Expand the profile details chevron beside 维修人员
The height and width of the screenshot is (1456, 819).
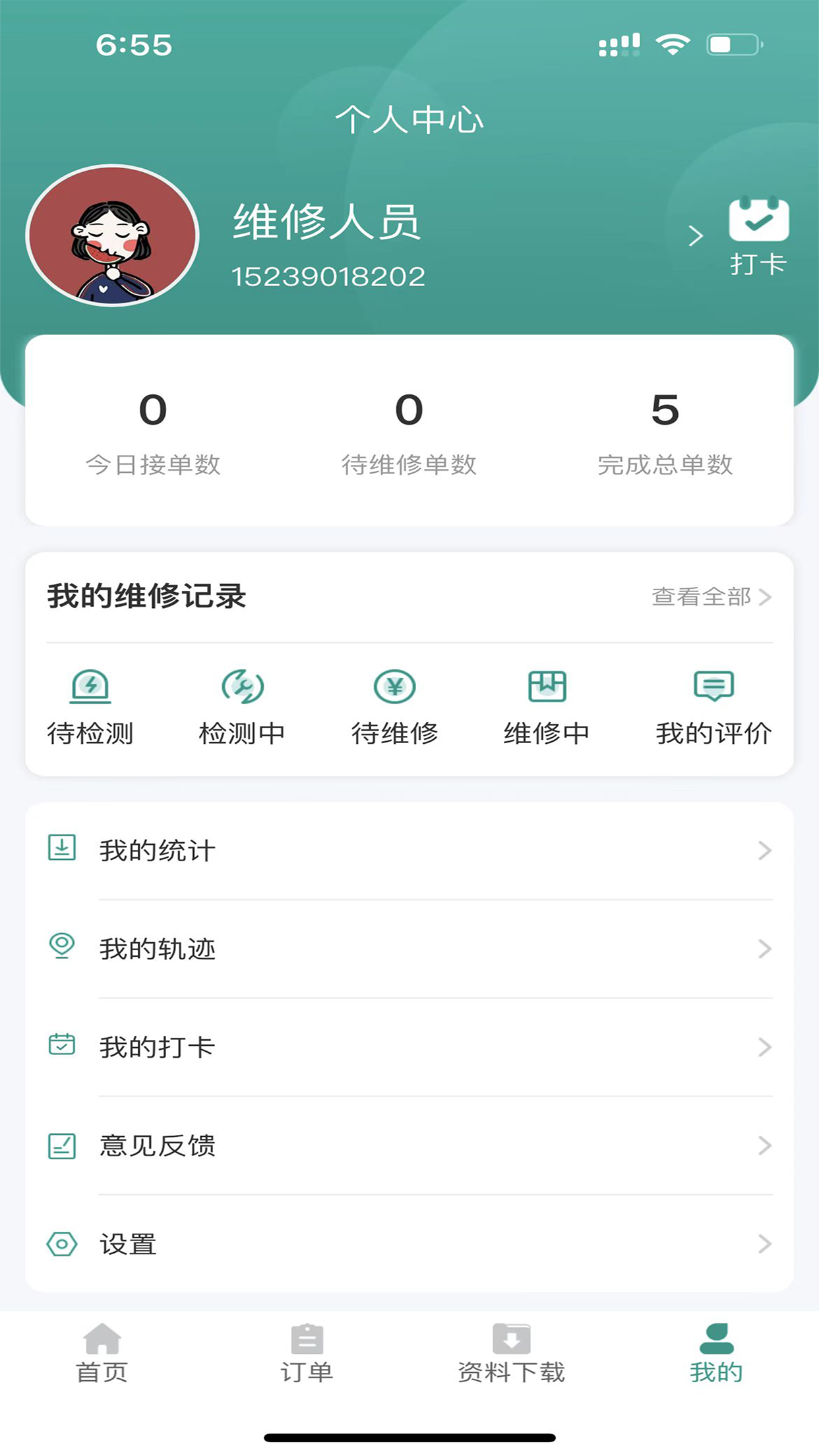click(695, 235)
